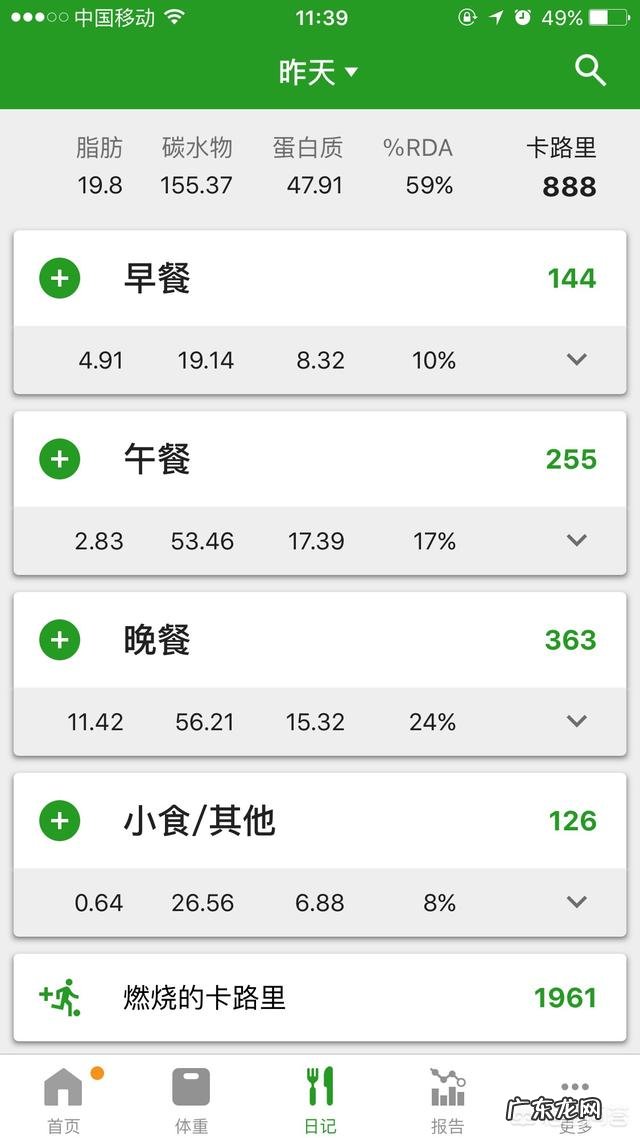Expand the 小食/其他 details chevron

pos(576,902)
